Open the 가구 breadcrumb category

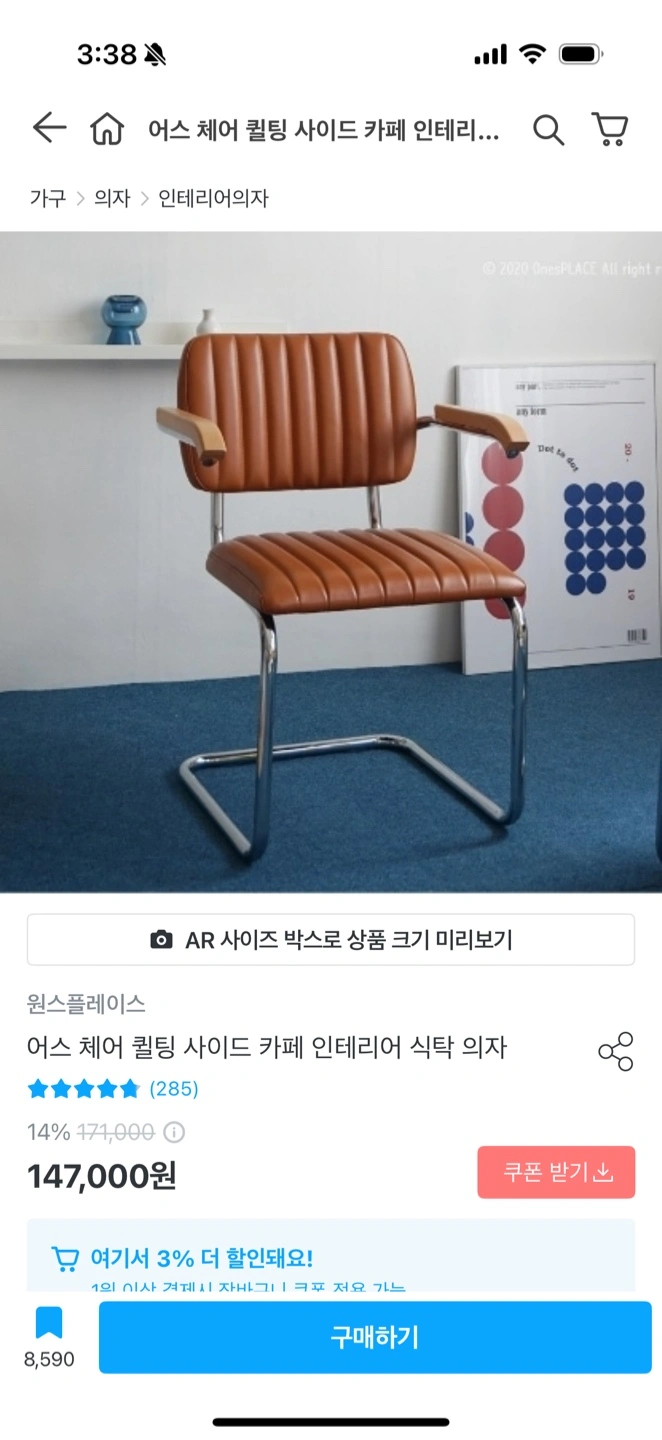pyautogui.click(x=48, y=198)
